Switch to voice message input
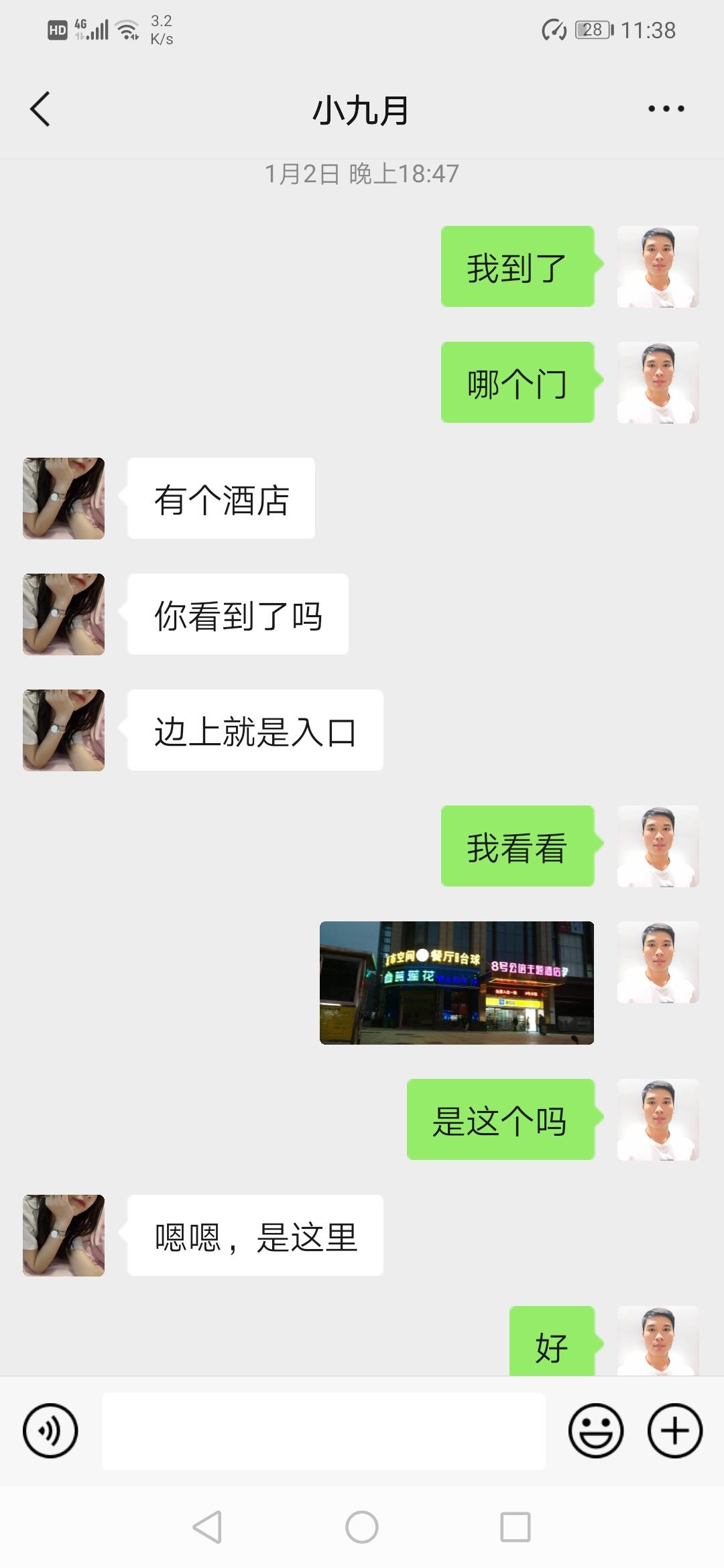The height and width of the screenshot is (1568, 724). coord(50,1431)
